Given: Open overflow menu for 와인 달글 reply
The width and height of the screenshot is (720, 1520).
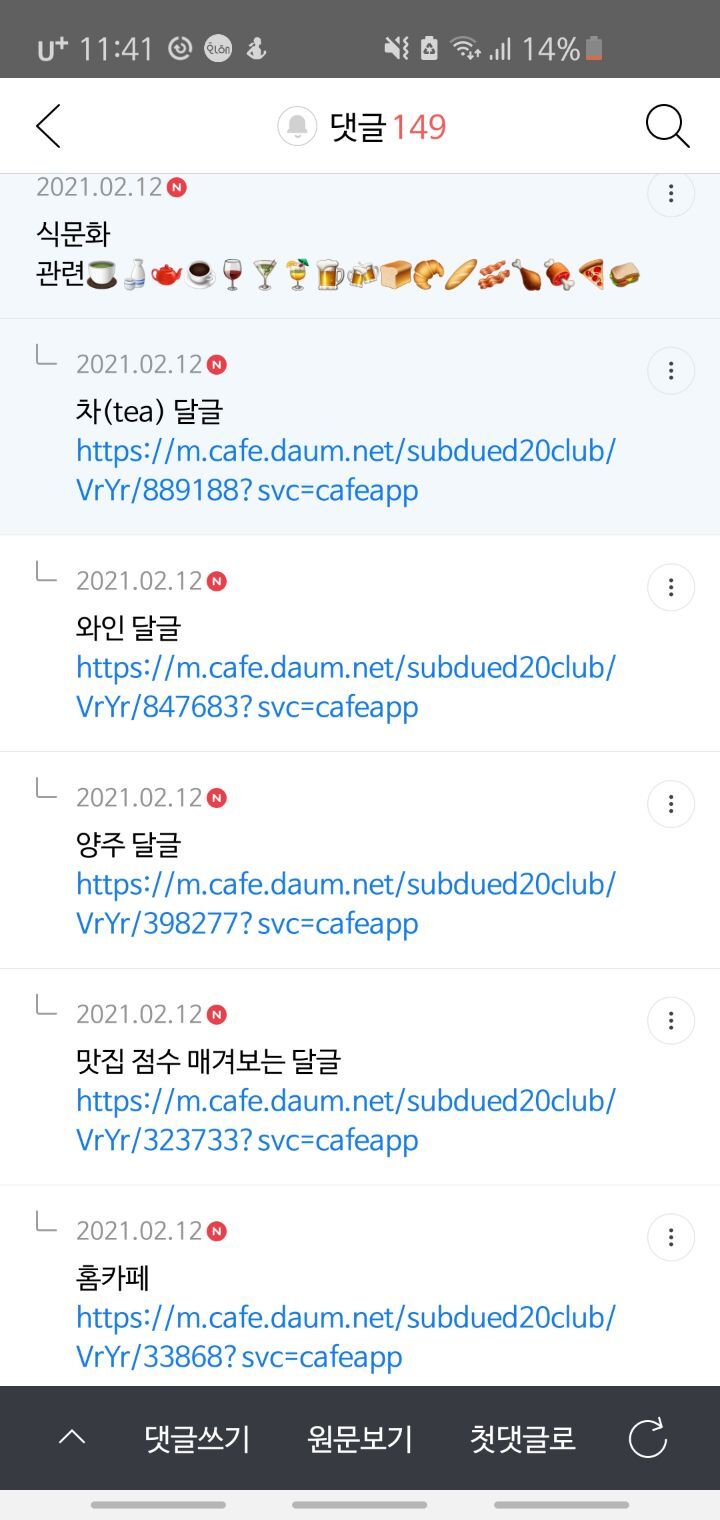Looking at the screenshot, I should 671,587.
